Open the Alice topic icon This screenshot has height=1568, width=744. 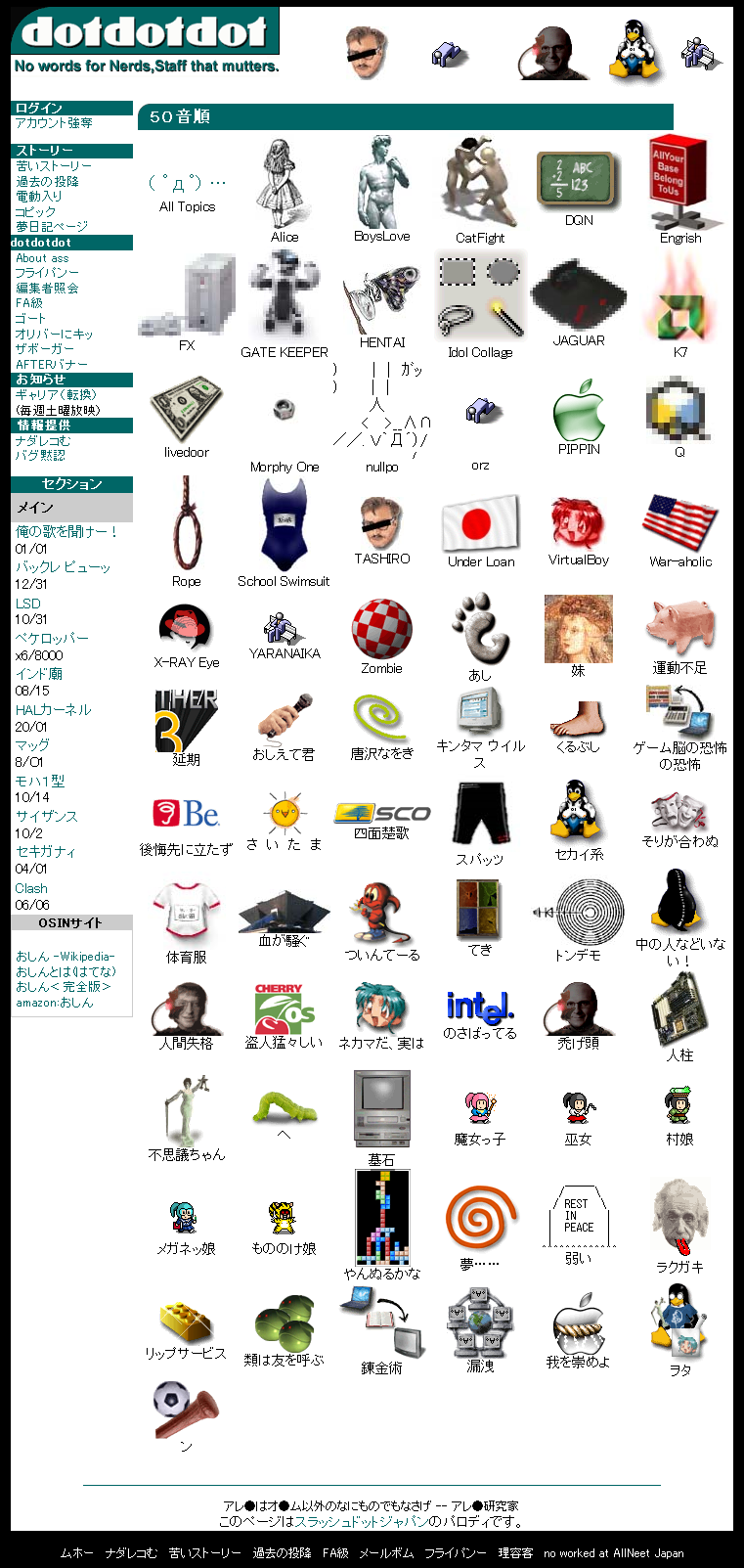coord(284,184)
